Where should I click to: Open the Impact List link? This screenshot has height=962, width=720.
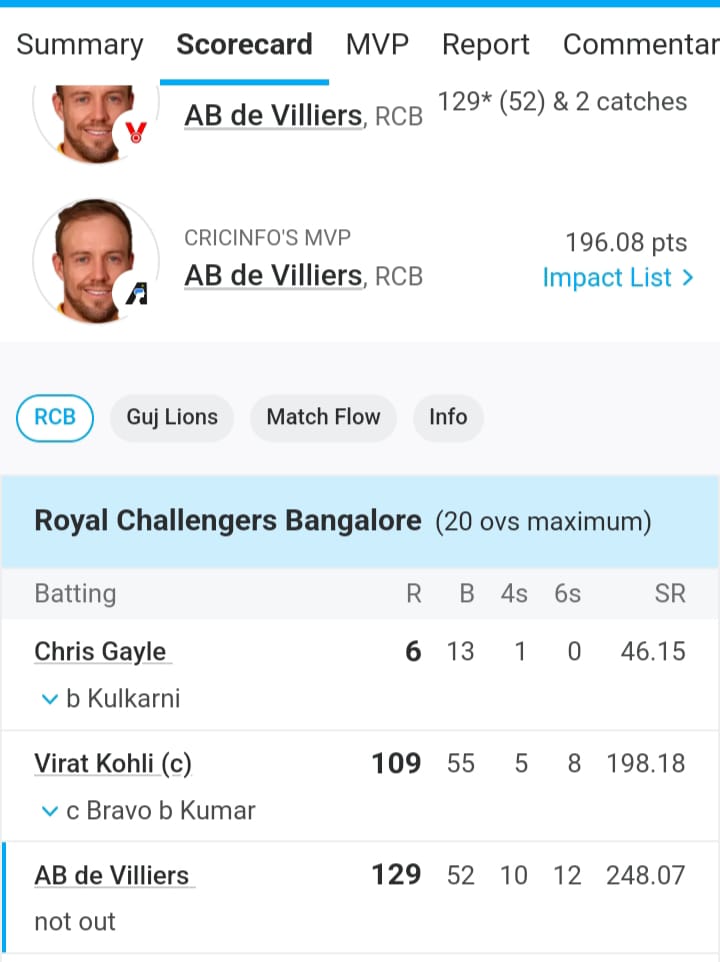607,278
